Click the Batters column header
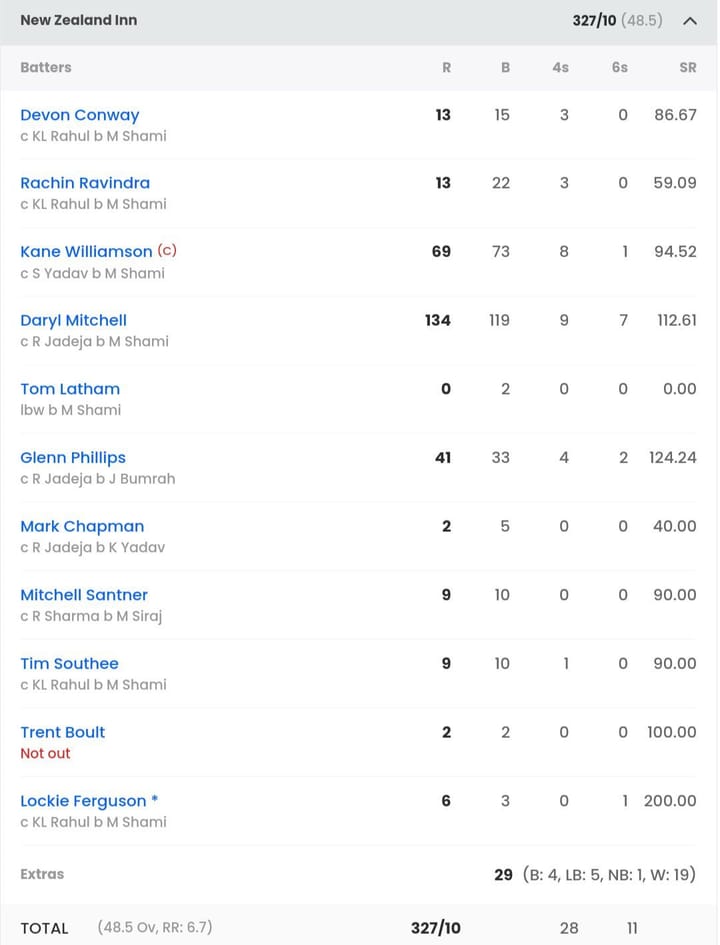Screen dimensions: 720x945 click(x=47, y=68)
